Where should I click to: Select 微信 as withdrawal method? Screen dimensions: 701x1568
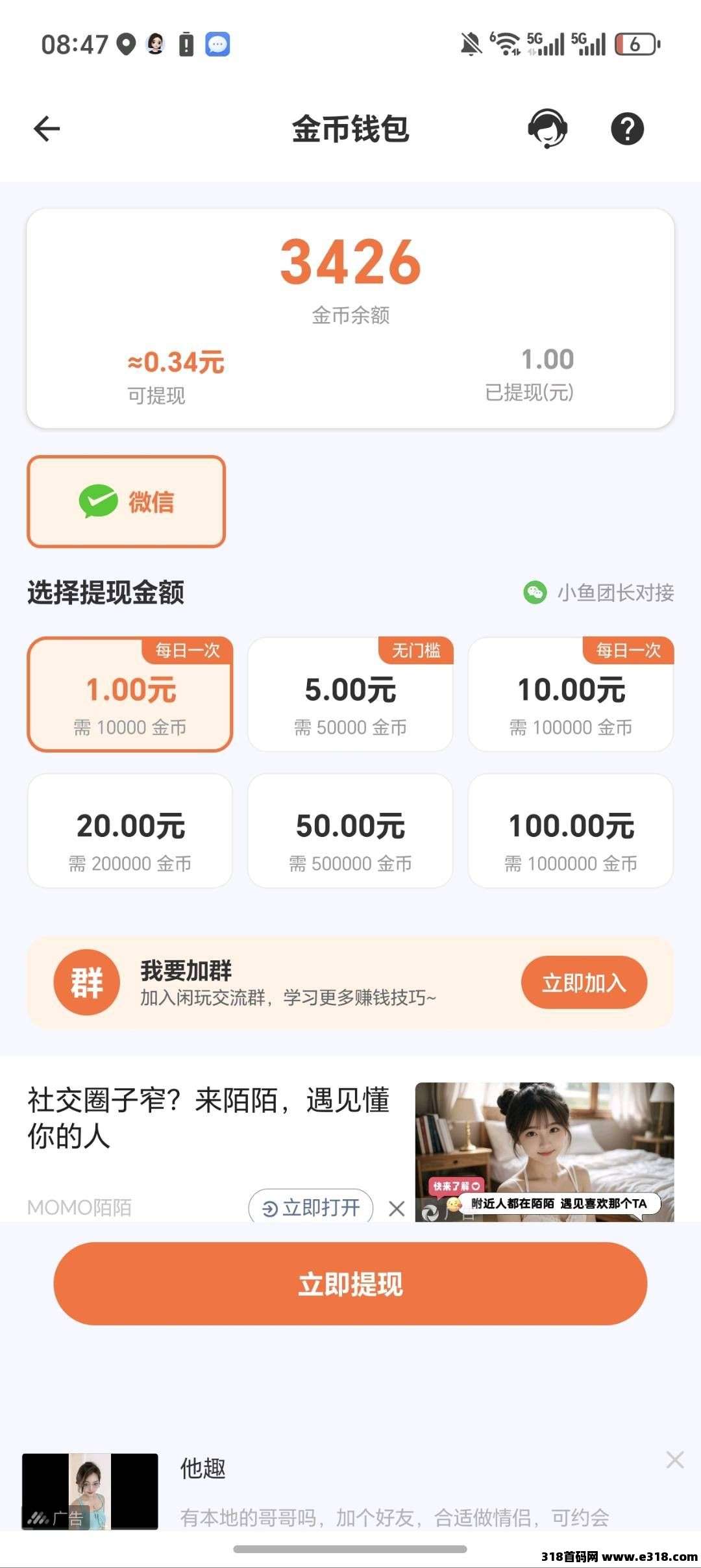tap(126, 501)
